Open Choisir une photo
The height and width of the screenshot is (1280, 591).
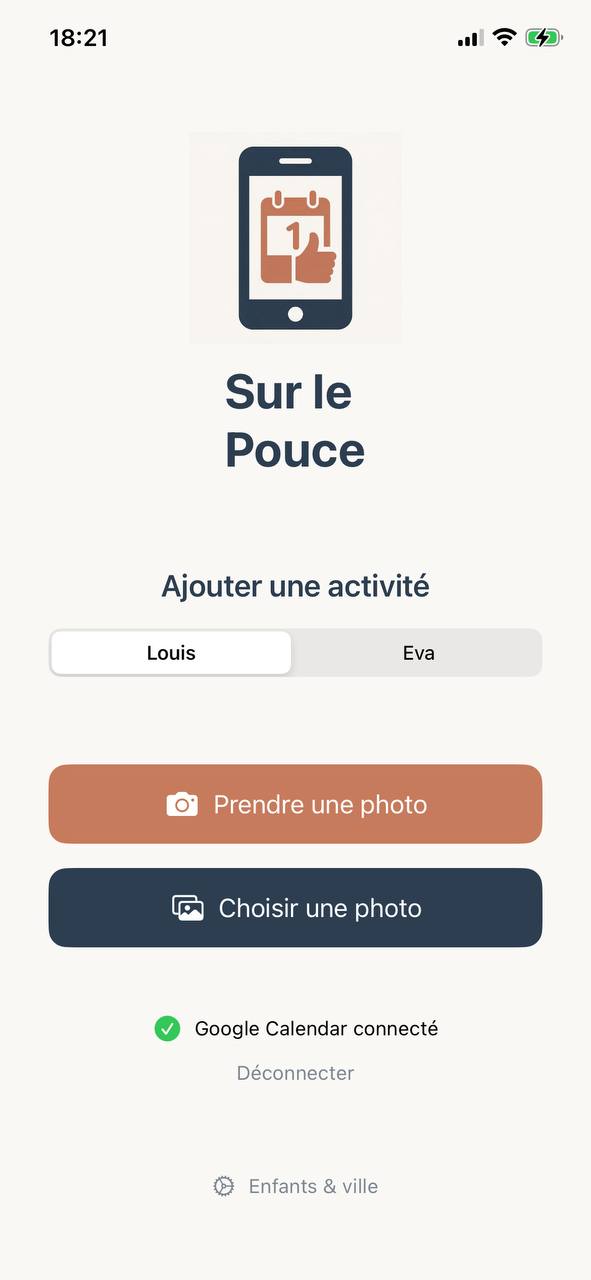click(295, 907)
